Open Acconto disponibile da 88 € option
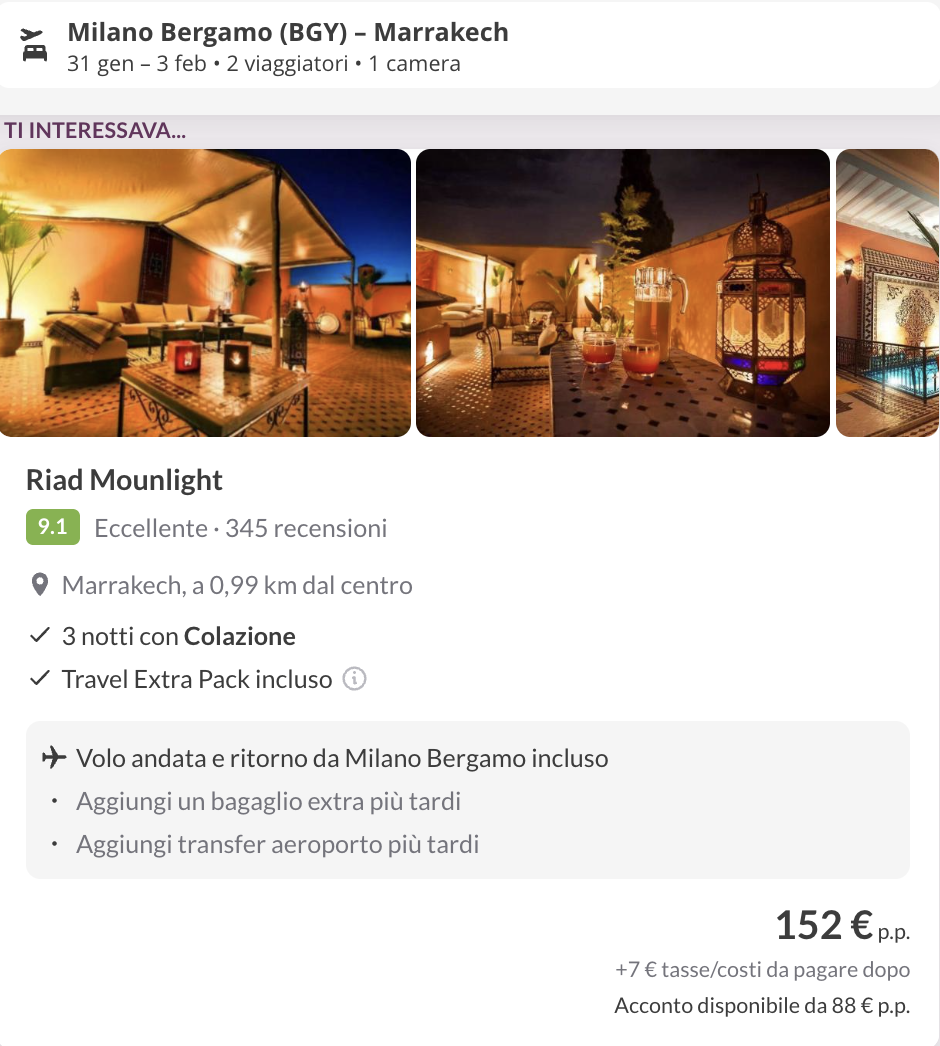This screenshot has width=940, height=1046. pyautogui.click(x=762, y=1005)
